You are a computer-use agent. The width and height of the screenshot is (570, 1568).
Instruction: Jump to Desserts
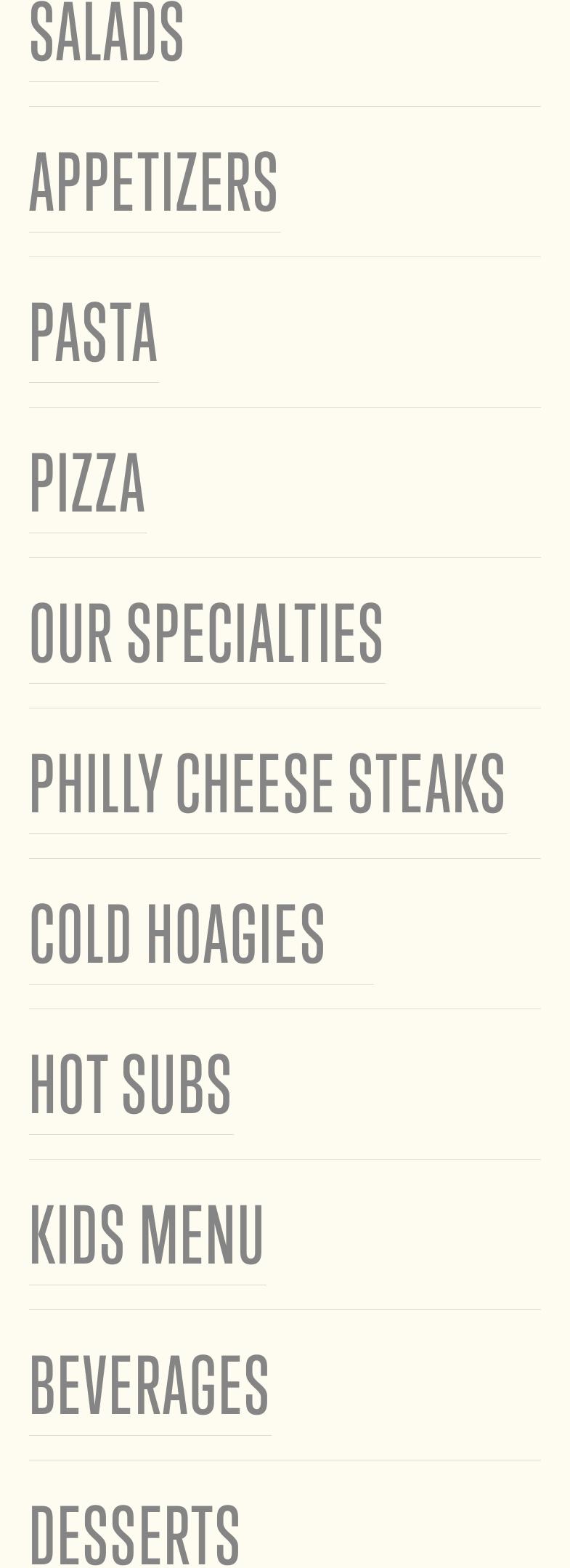(135, 1535)
